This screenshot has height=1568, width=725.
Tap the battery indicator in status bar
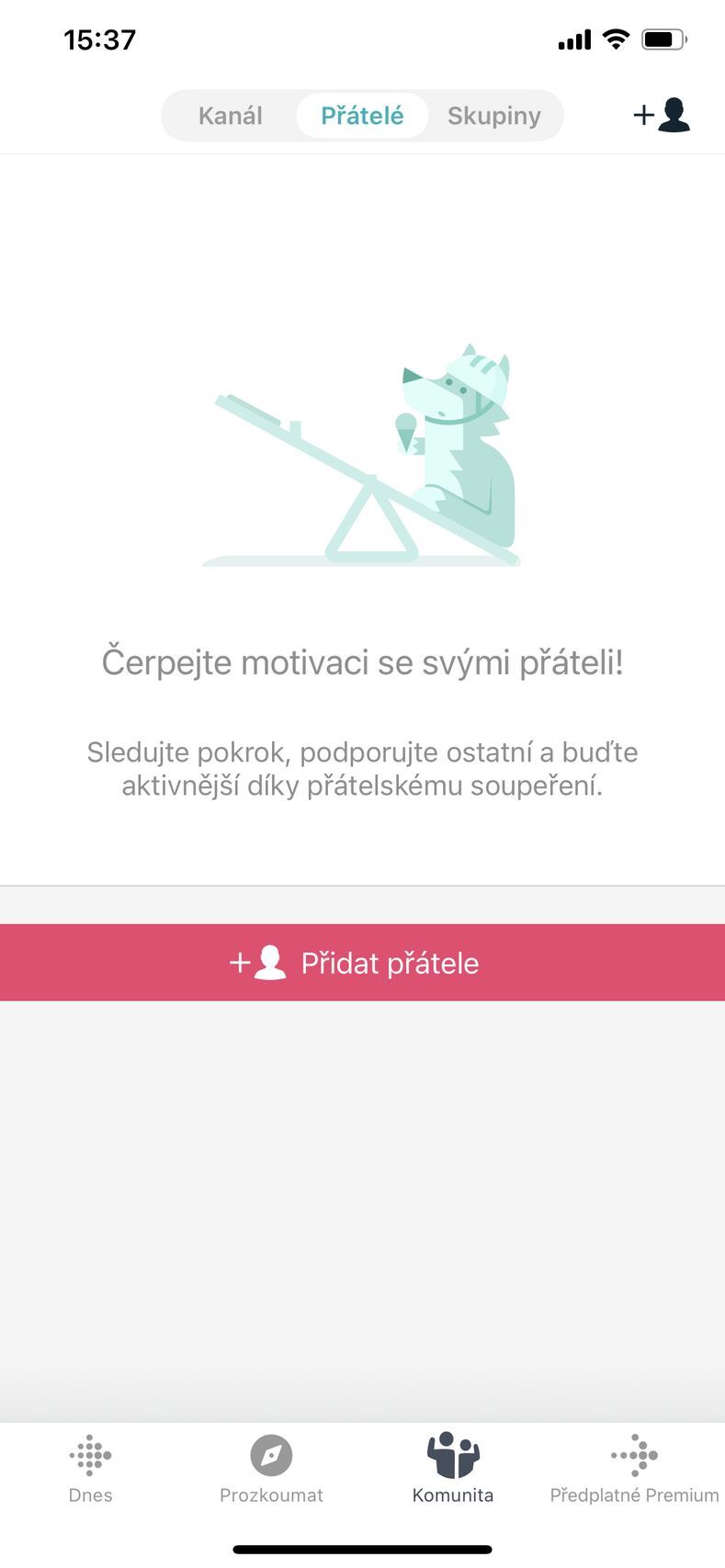coord(663,38)
